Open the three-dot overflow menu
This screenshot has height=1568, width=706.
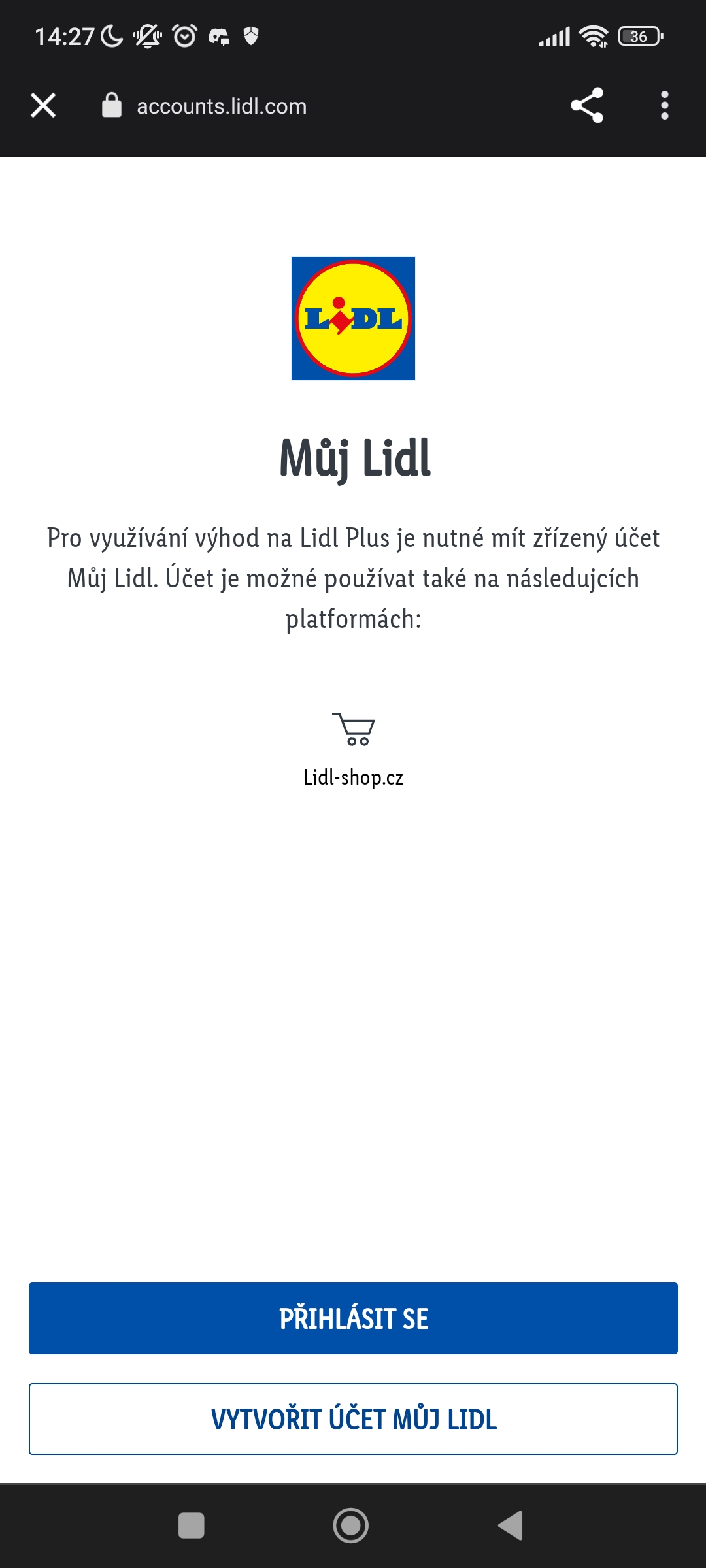pyautogui.click(x=664, y=105)
